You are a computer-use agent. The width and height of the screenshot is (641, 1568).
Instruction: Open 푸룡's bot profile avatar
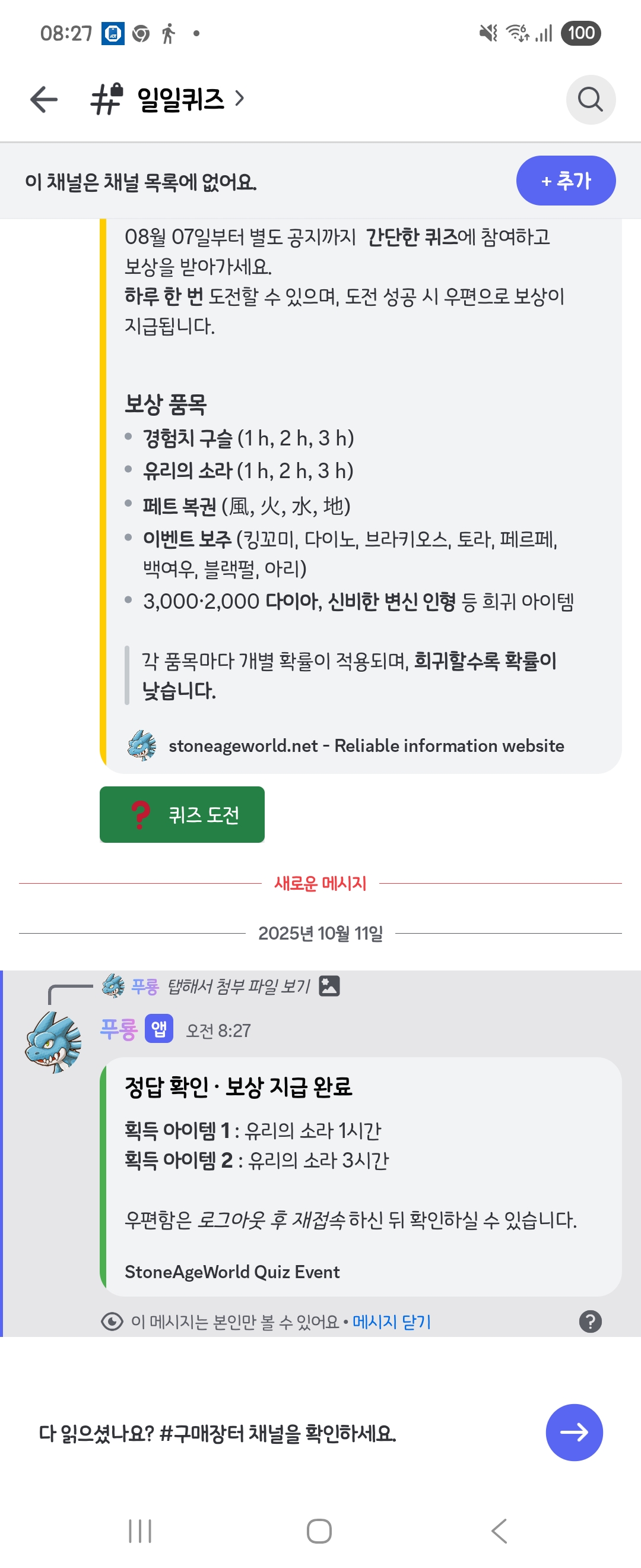pos(53,1042)
